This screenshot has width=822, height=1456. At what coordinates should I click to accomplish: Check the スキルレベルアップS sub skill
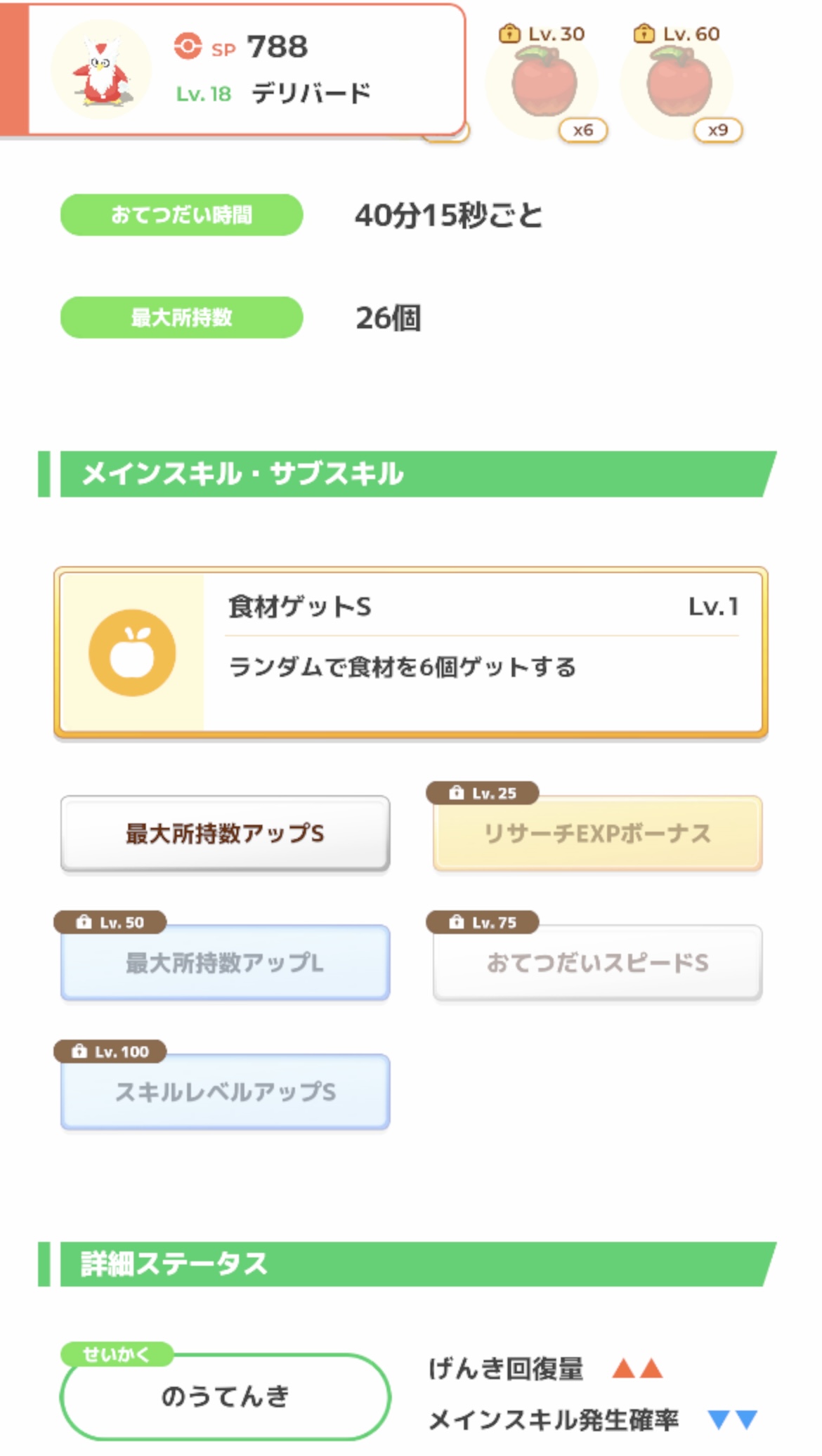(225, 1091)
